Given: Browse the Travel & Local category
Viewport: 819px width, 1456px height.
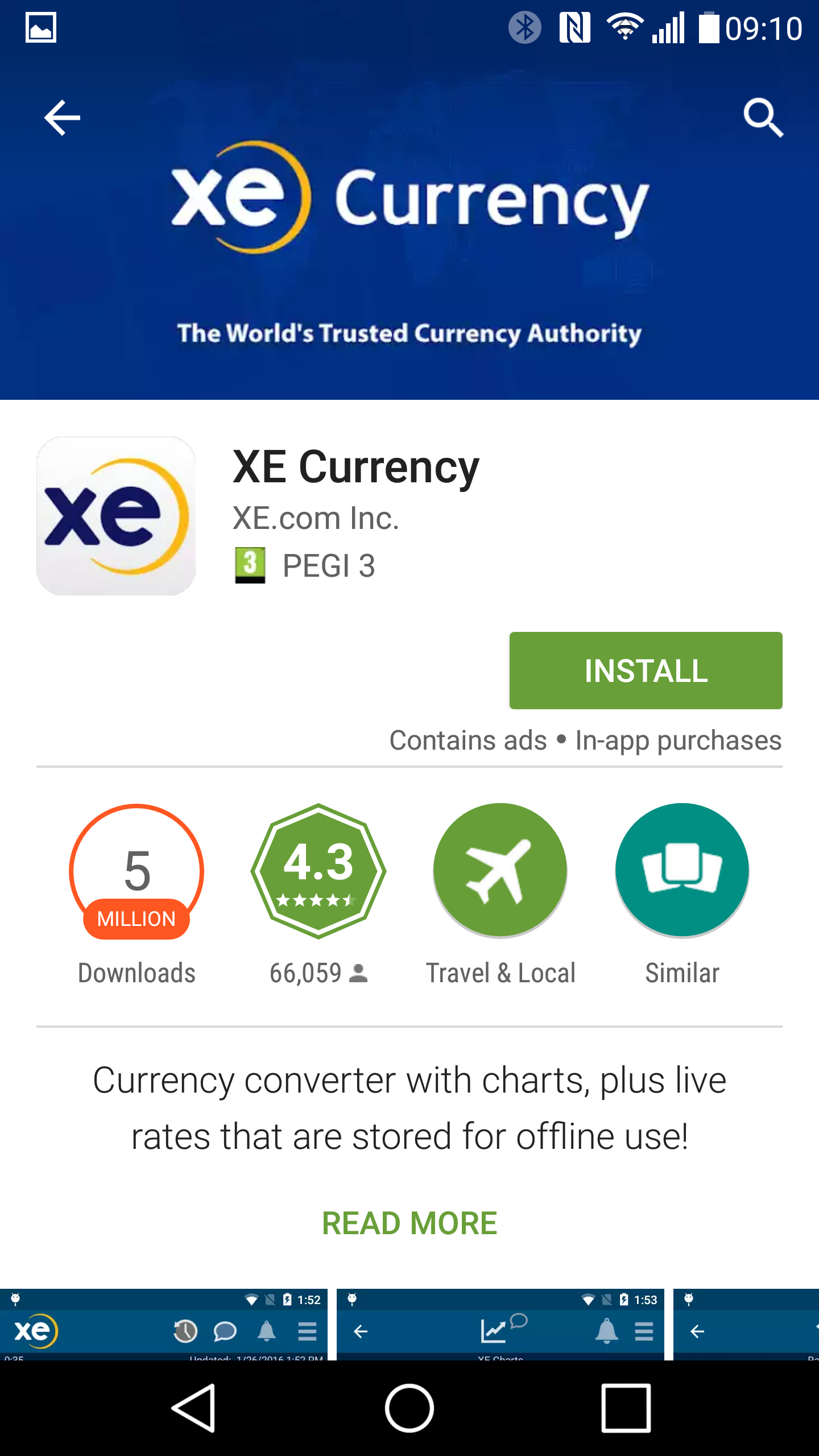Looking at the screenshot, I should [500, 871].
